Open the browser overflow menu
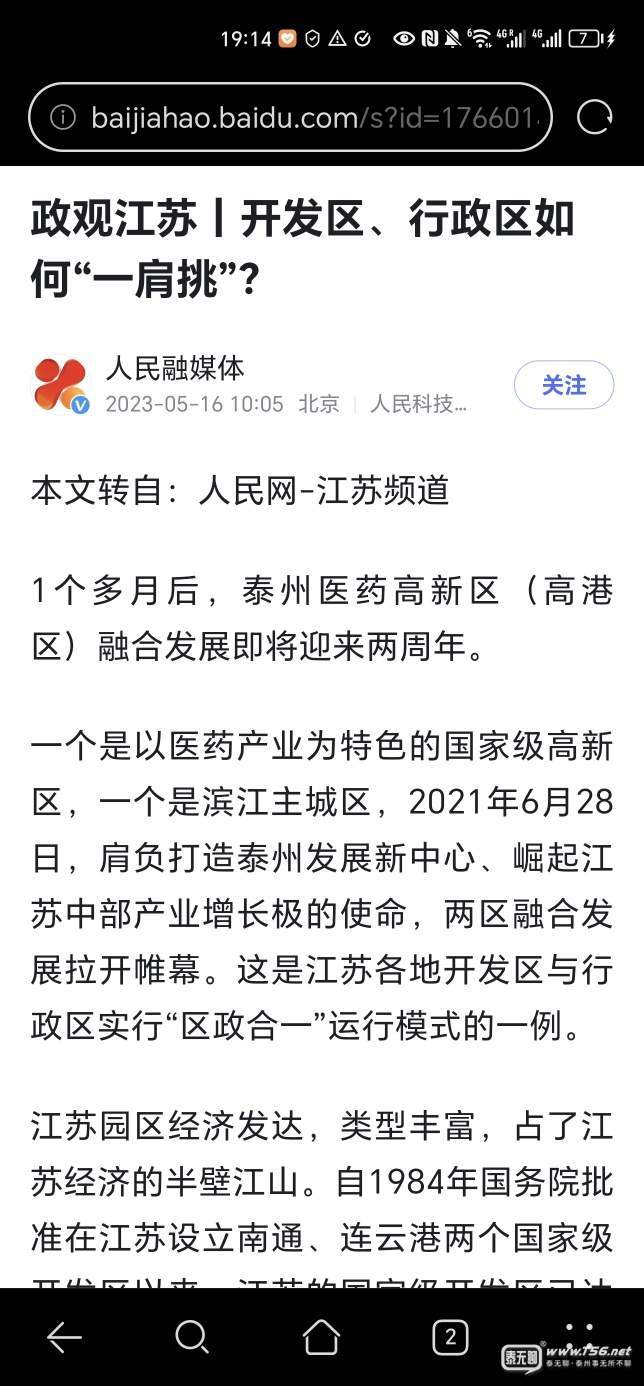Viewport: 644px width, 1386px height. pyautogui.click(x=579, y=1337)
